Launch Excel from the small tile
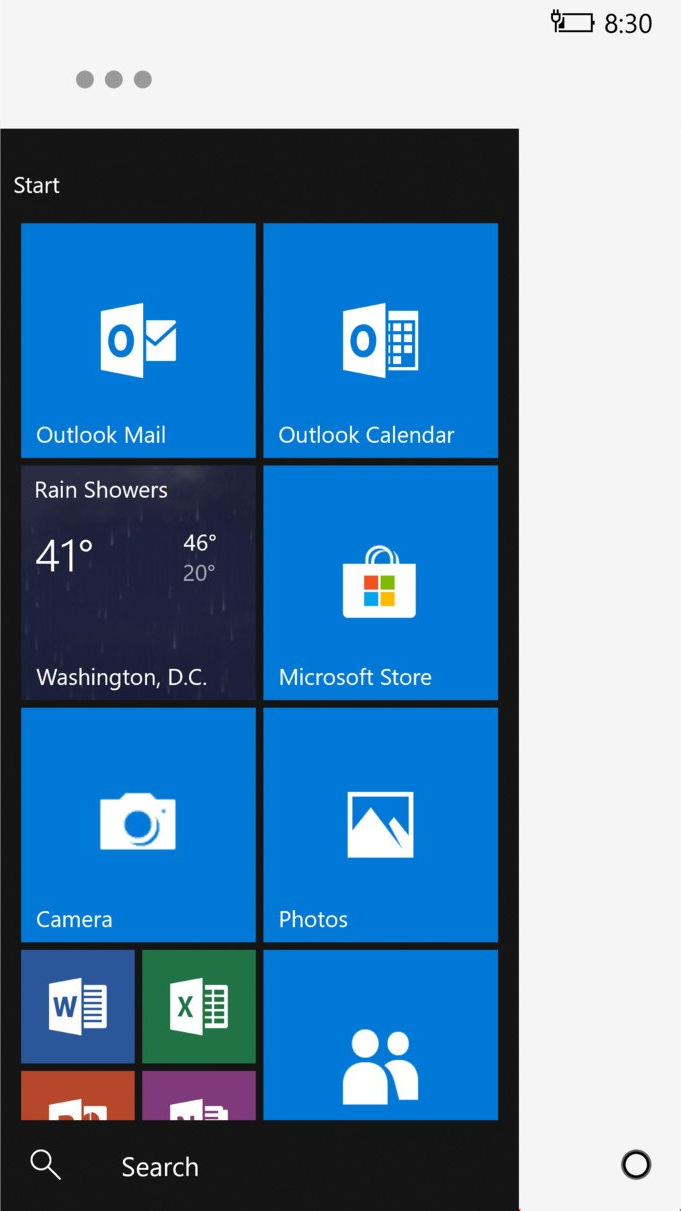This screenshot has height=1211, width=681. (x=199, y=1006)
